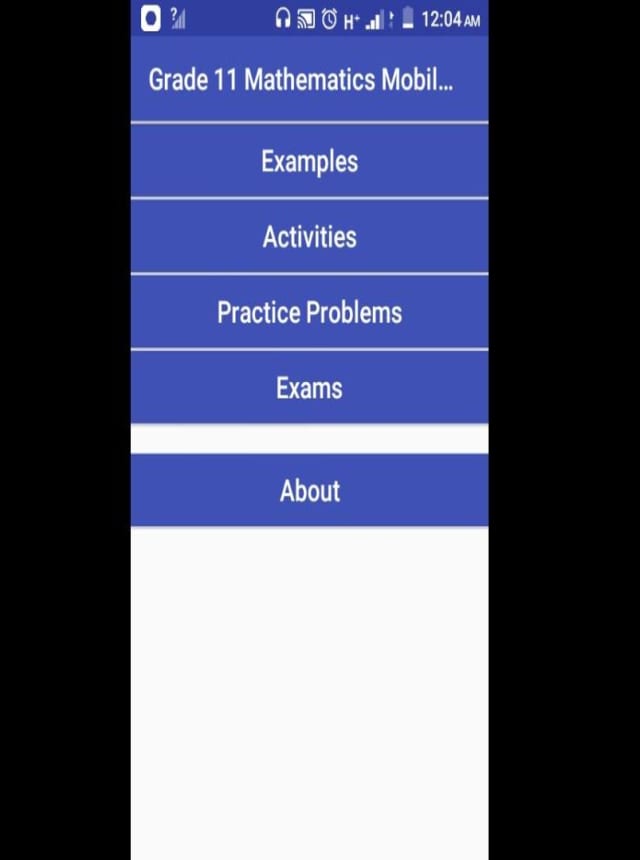640x860 pixels.
Task: Go to Activities
Action: point(309,237)
